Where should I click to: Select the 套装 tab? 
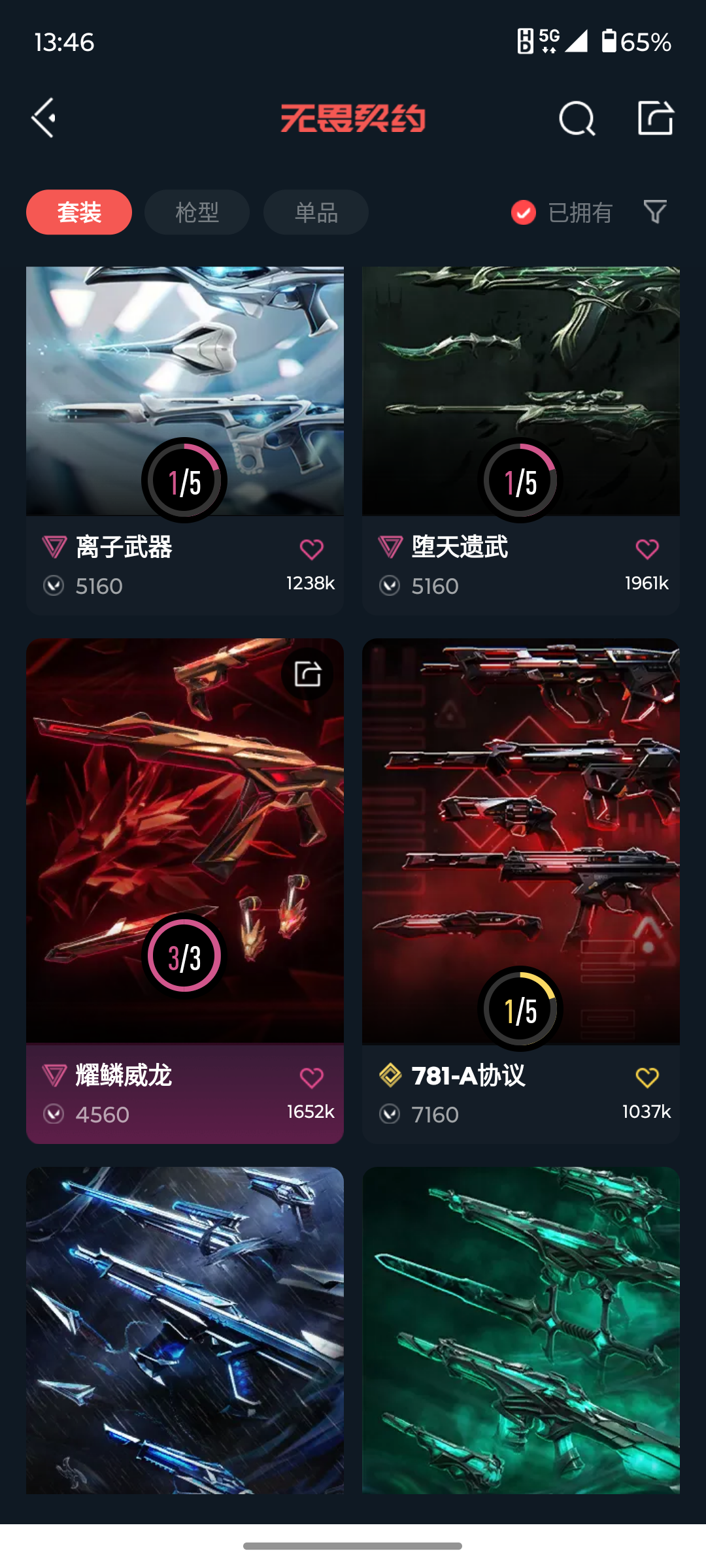pyautogui.click(x=79, y=212)
